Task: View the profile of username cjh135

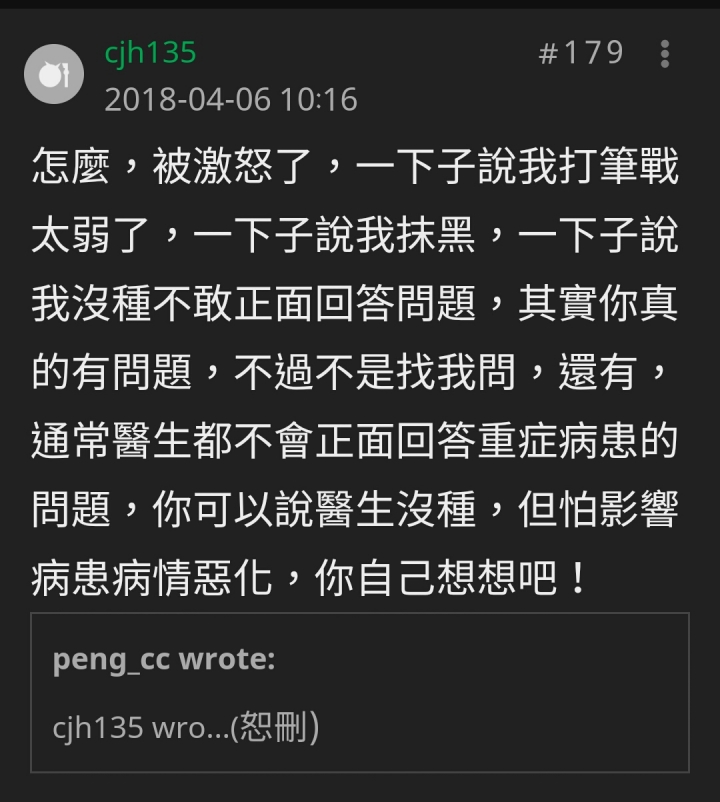Action: click(x=150, y=53)
